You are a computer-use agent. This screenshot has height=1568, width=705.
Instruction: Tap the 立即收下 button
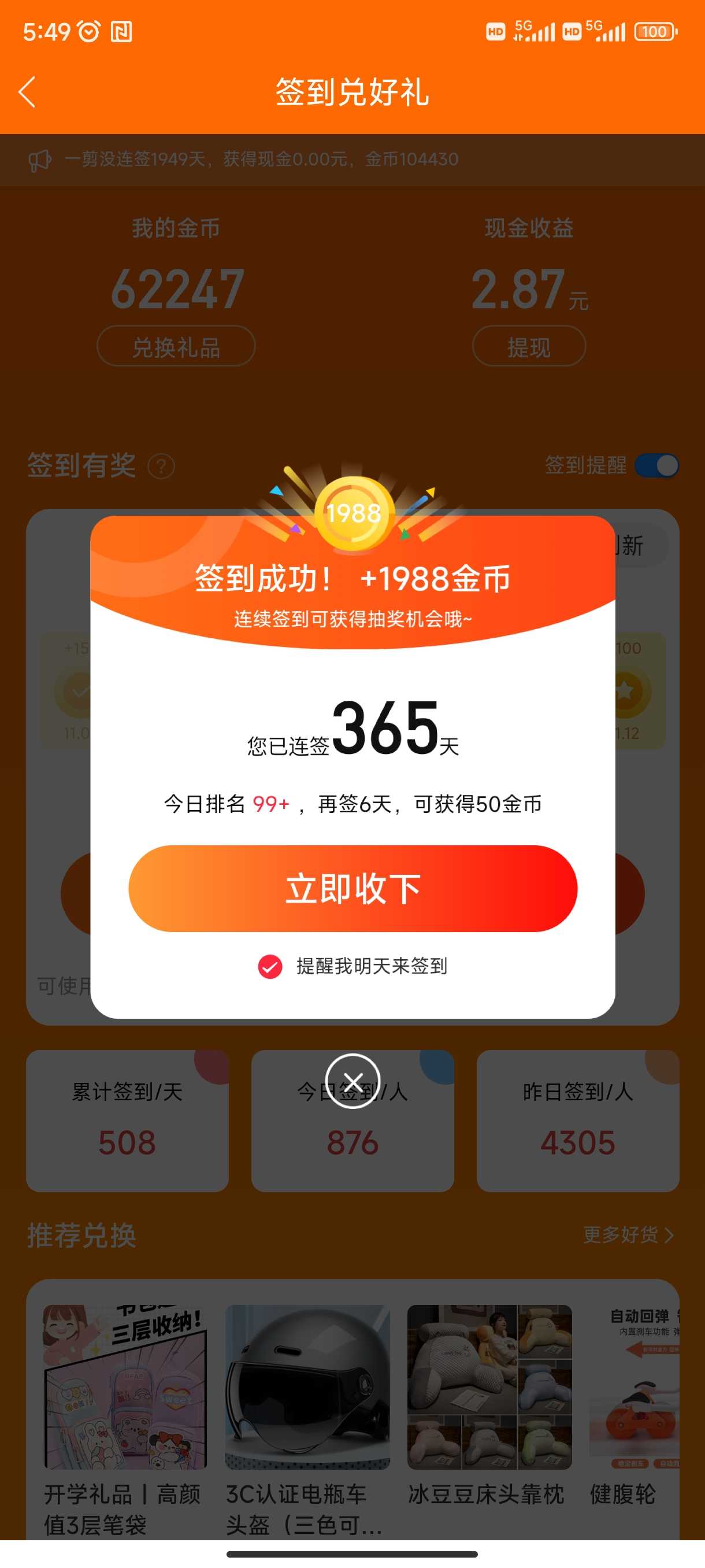pos(352,888)
